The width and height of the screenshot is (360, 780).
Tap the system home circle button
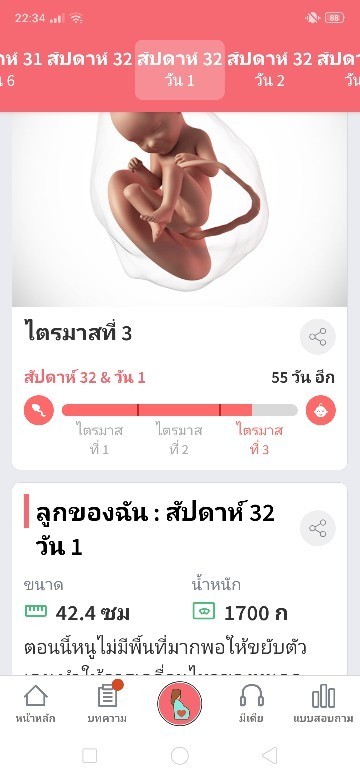pos(180,756)
